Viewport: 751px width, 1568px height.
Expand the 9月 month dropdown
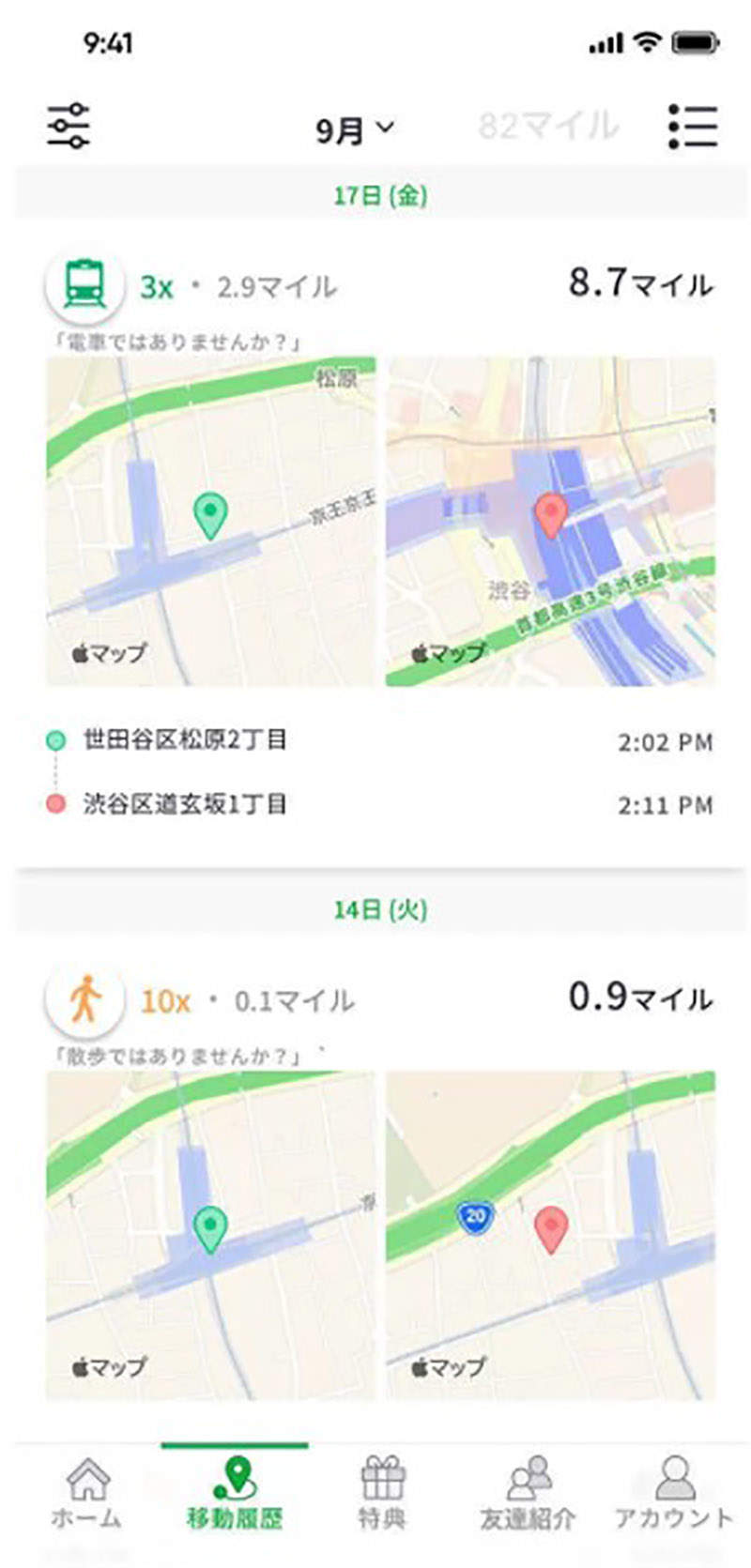pyautogui.click(x=355, y=129)
